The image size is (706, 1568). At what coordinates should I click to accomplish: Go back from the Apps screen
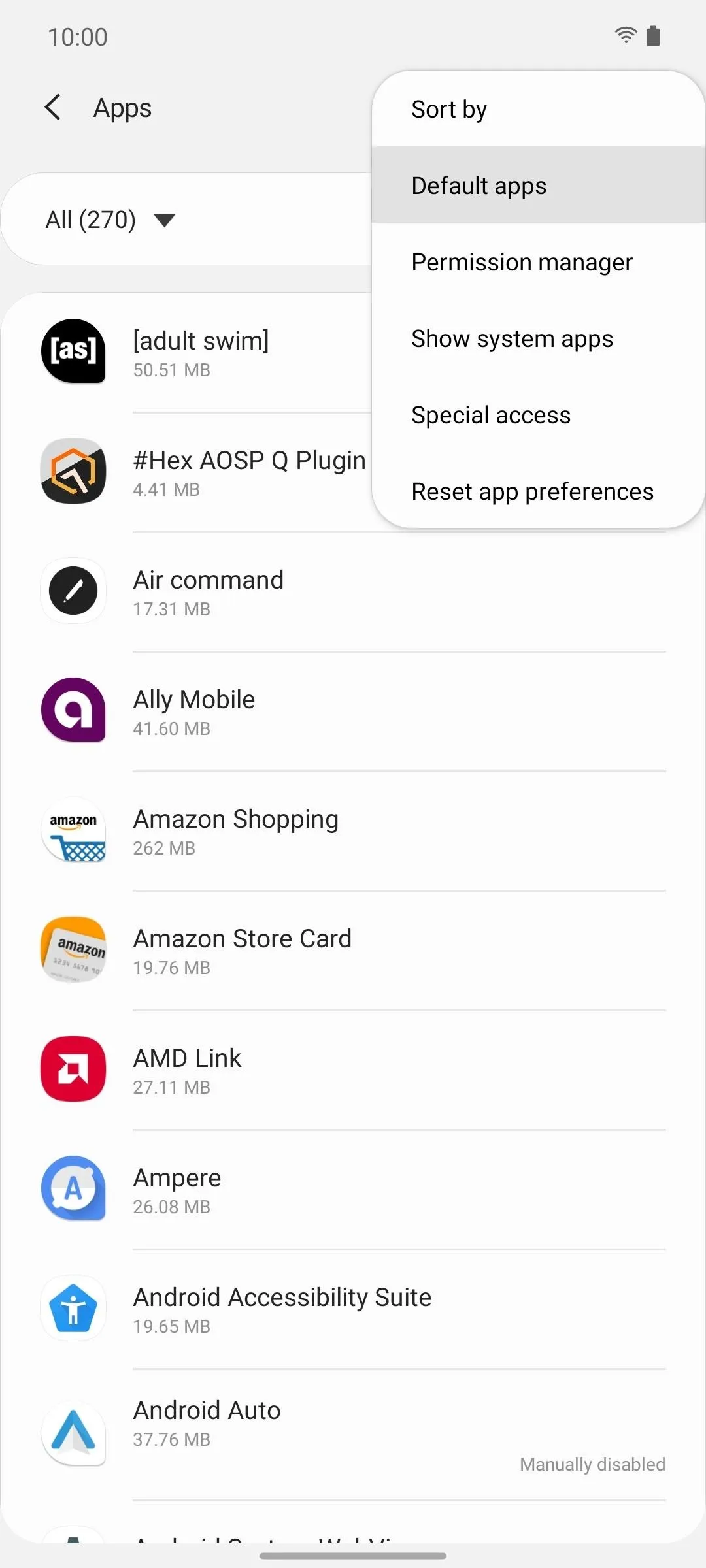pos(53,107)
